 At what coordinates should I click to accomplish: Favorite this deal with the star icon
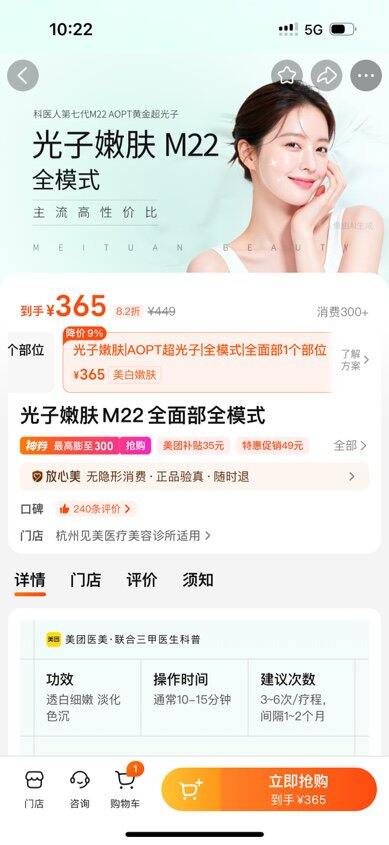[x=287, y=75]
